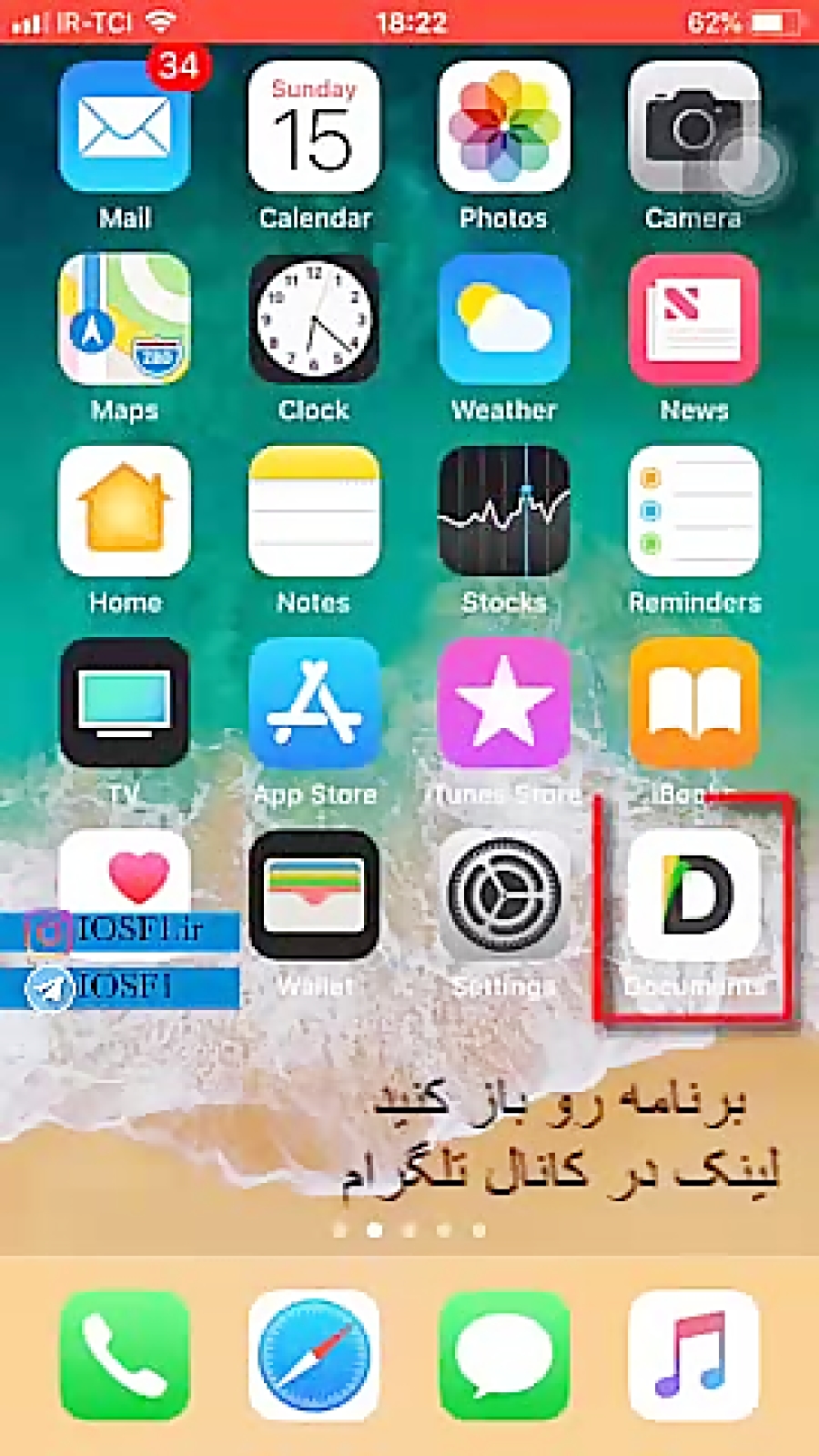Viewport: 819px width, 1456px height.
Task: Open the iTunes Store app
Action: [504, 703]
